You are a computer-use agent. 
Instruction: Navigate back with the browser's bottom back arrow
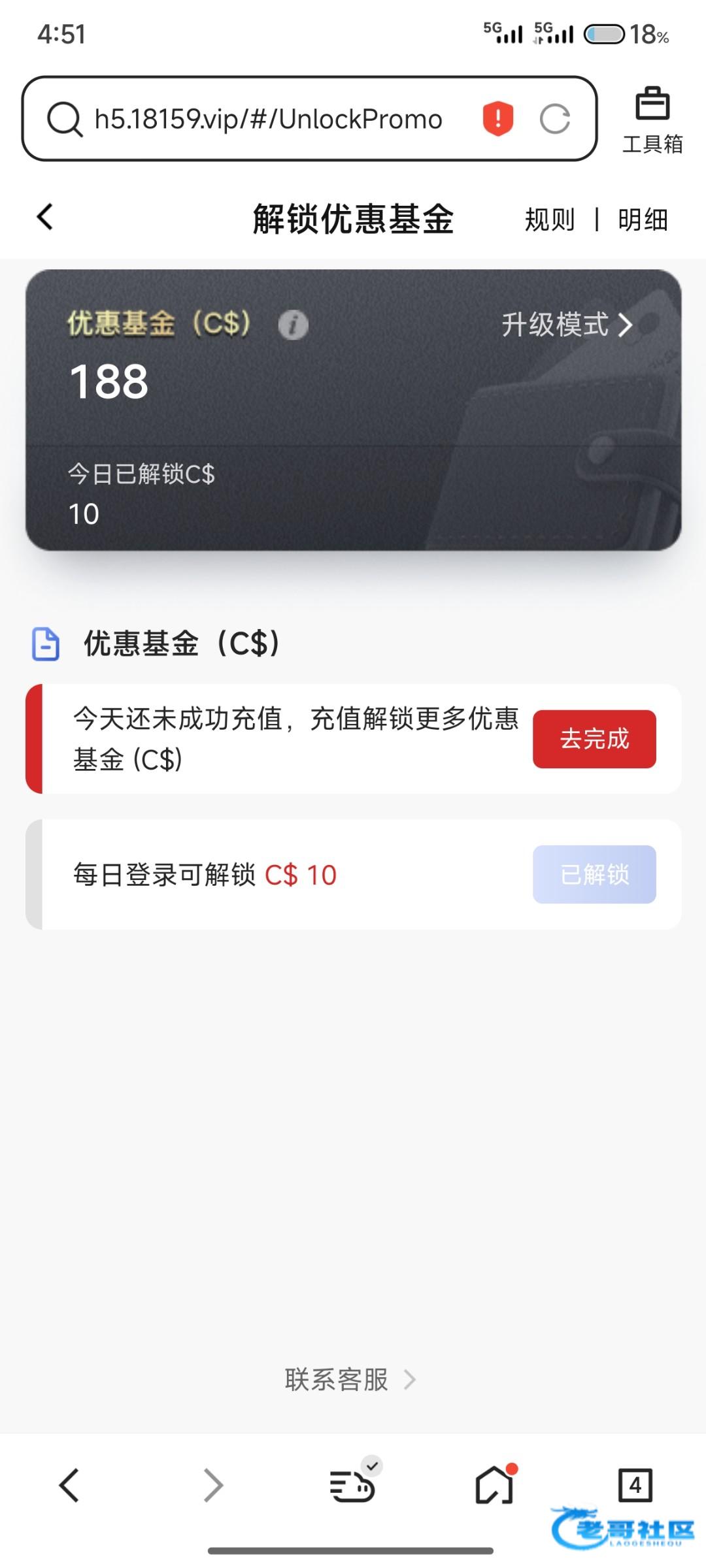click(x=69, y=1485)
